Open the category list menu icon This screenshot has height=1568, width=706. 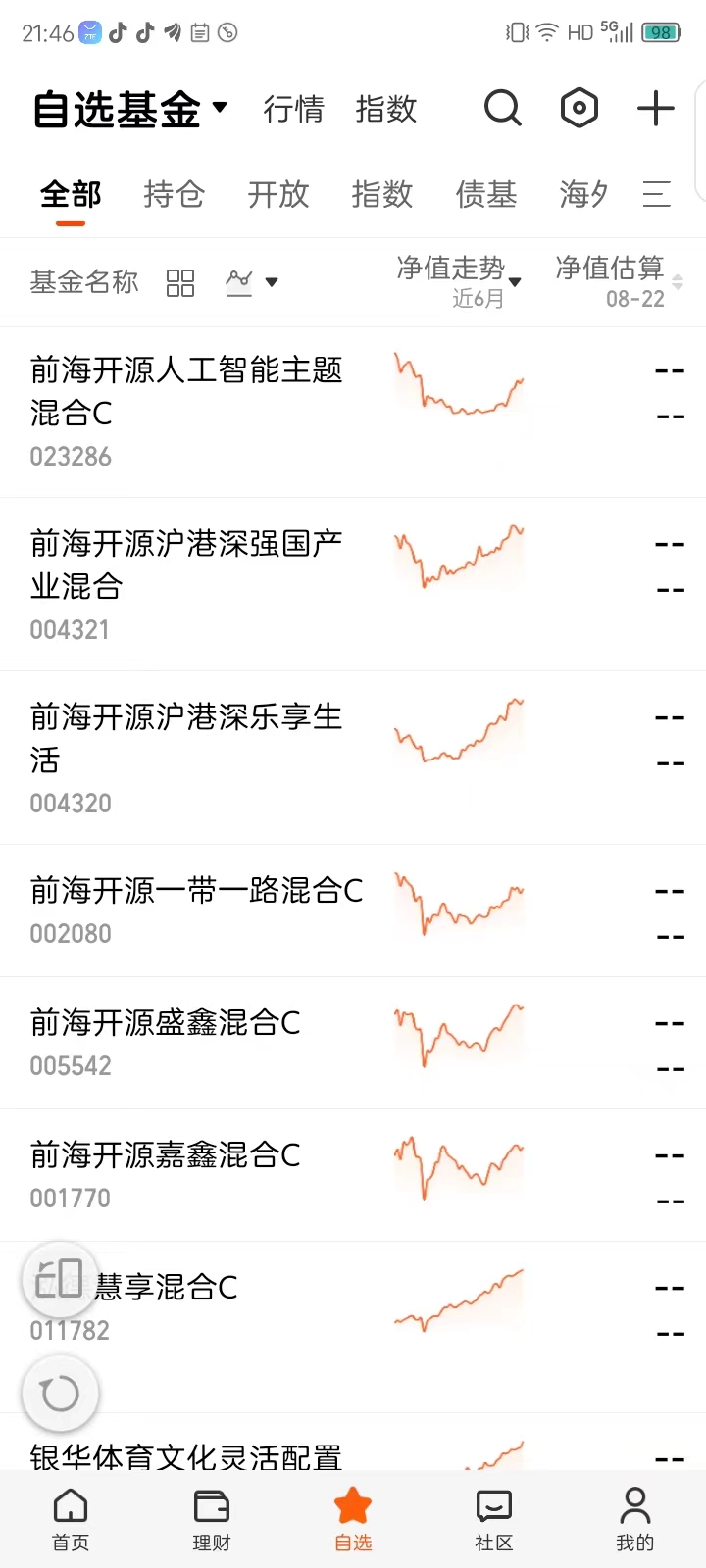coord(656,194)
